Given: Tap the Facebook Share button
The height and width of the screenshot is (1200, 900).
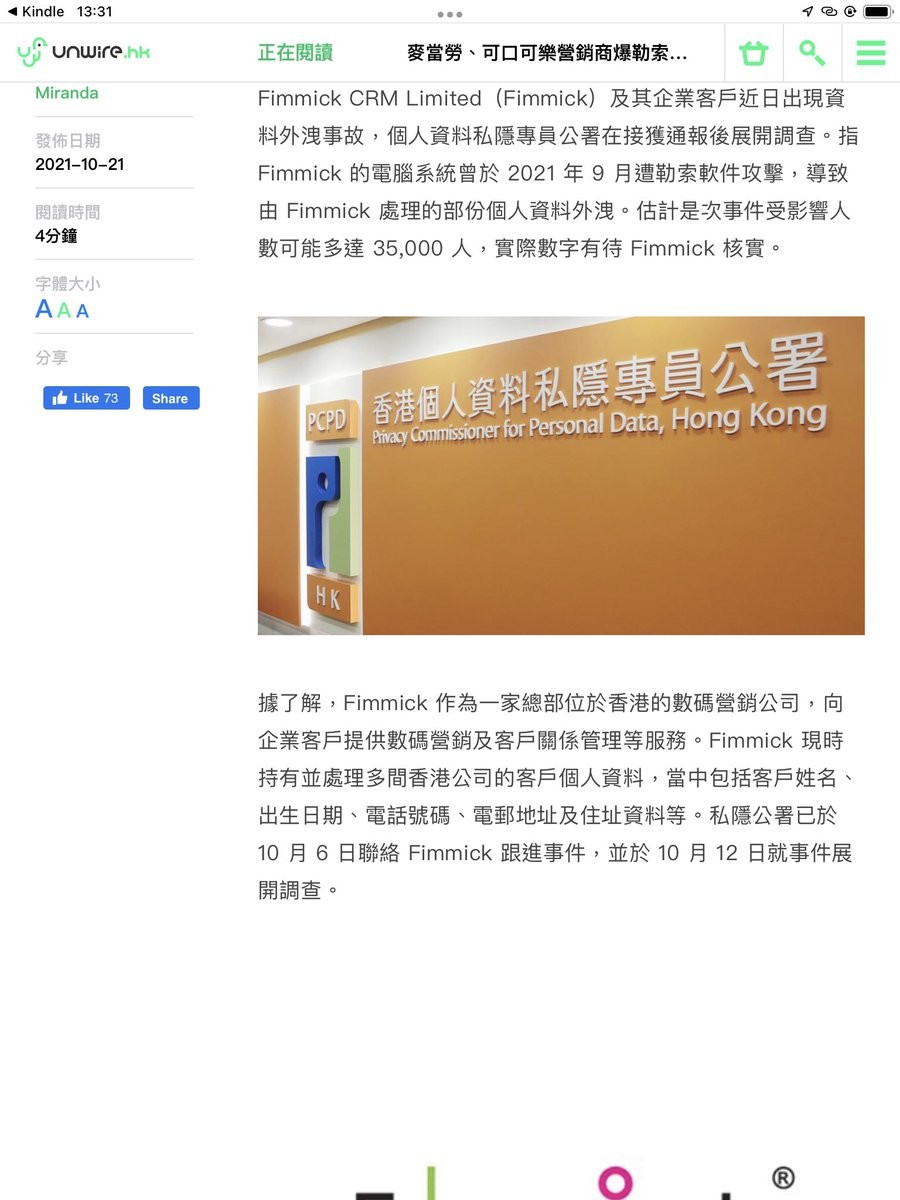Looking at the screenshot, I should (170, 398).
